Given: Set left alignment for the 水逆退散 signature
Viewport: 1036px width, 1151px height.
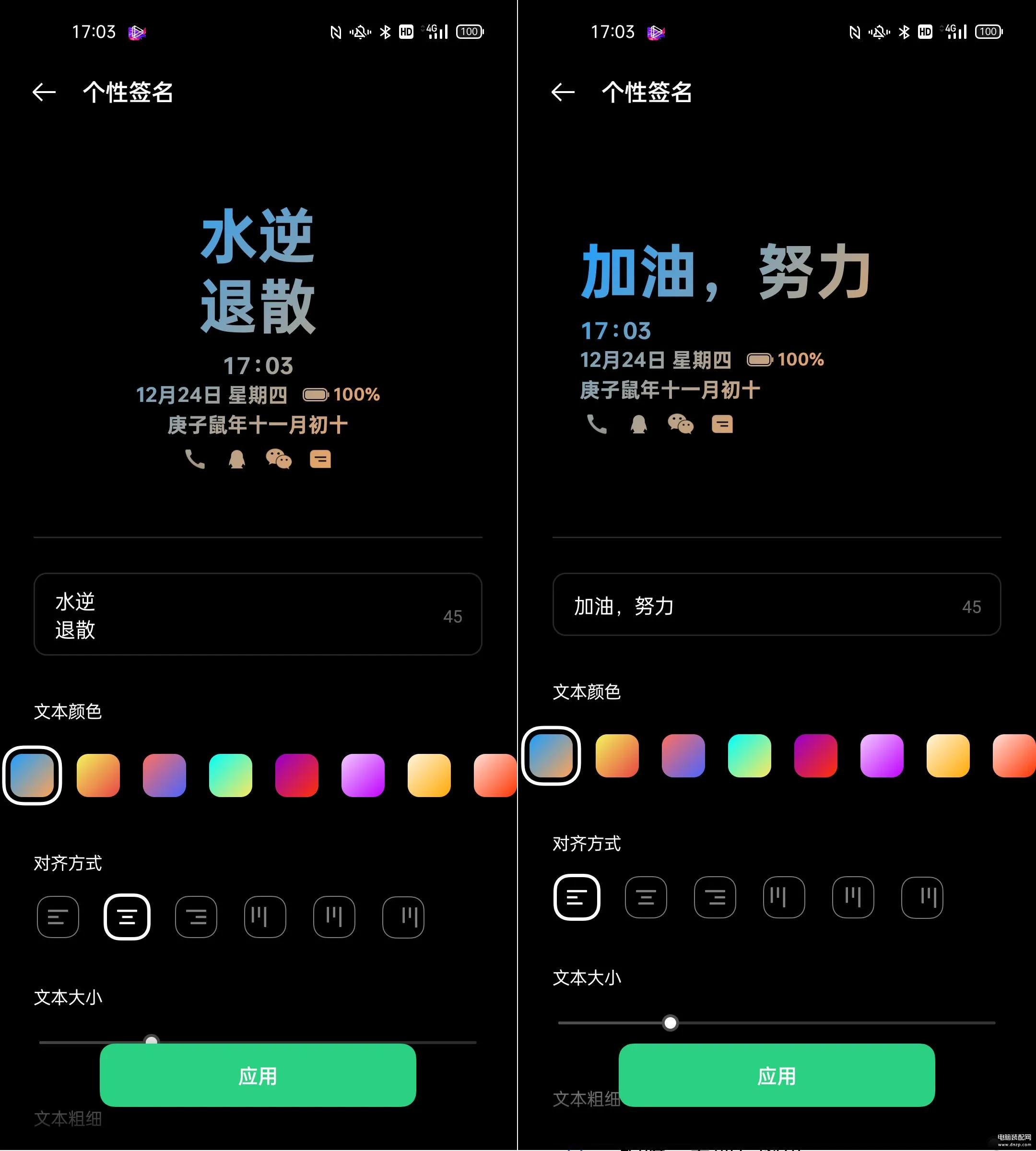Looking at the screenshot, I should point(58,917).
